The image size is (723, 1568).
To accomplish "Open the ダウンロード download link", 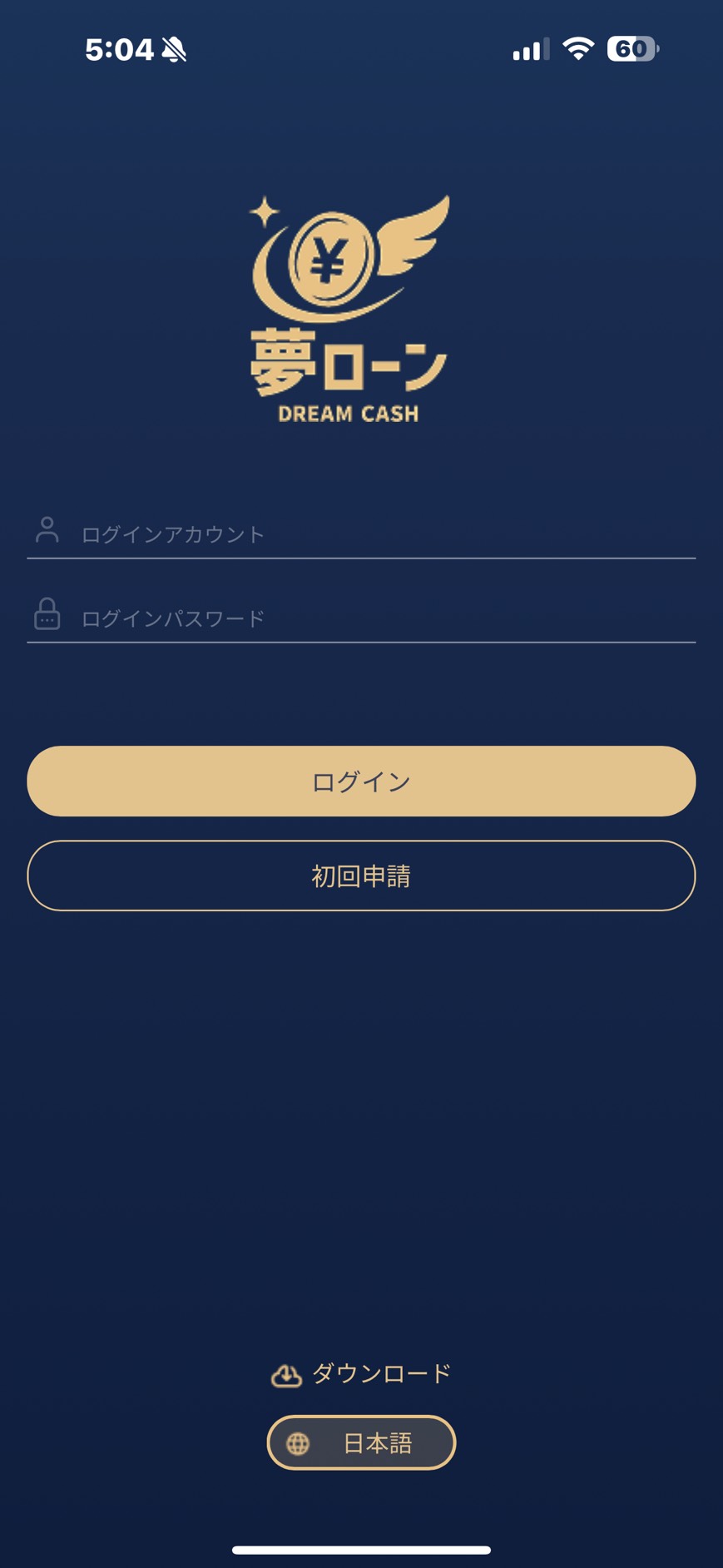I will click(x=361, y=1374).
